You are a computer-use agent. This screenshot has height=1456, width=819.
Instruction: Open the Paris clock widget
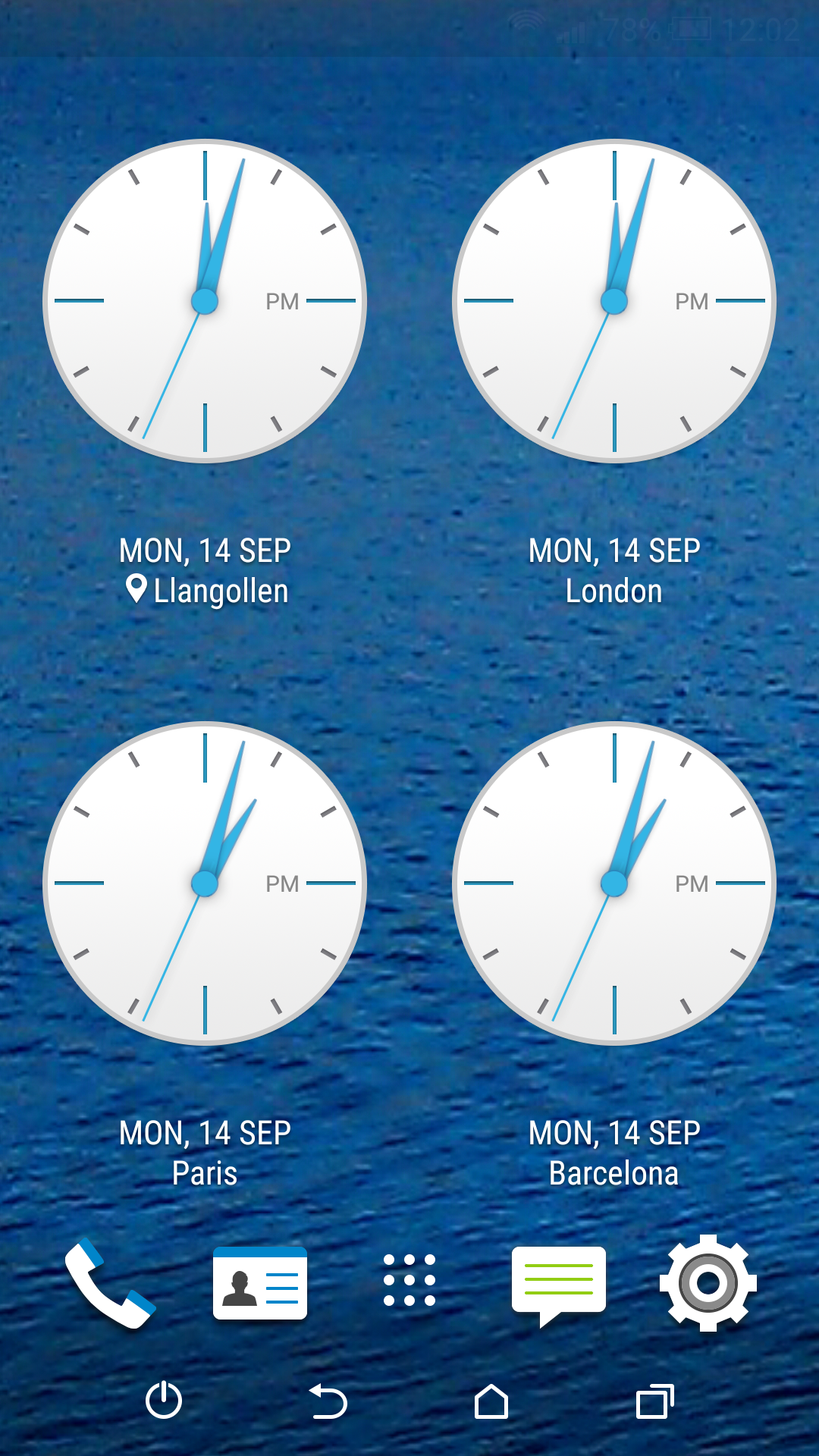pyautogui.click(x=205, y=883)
